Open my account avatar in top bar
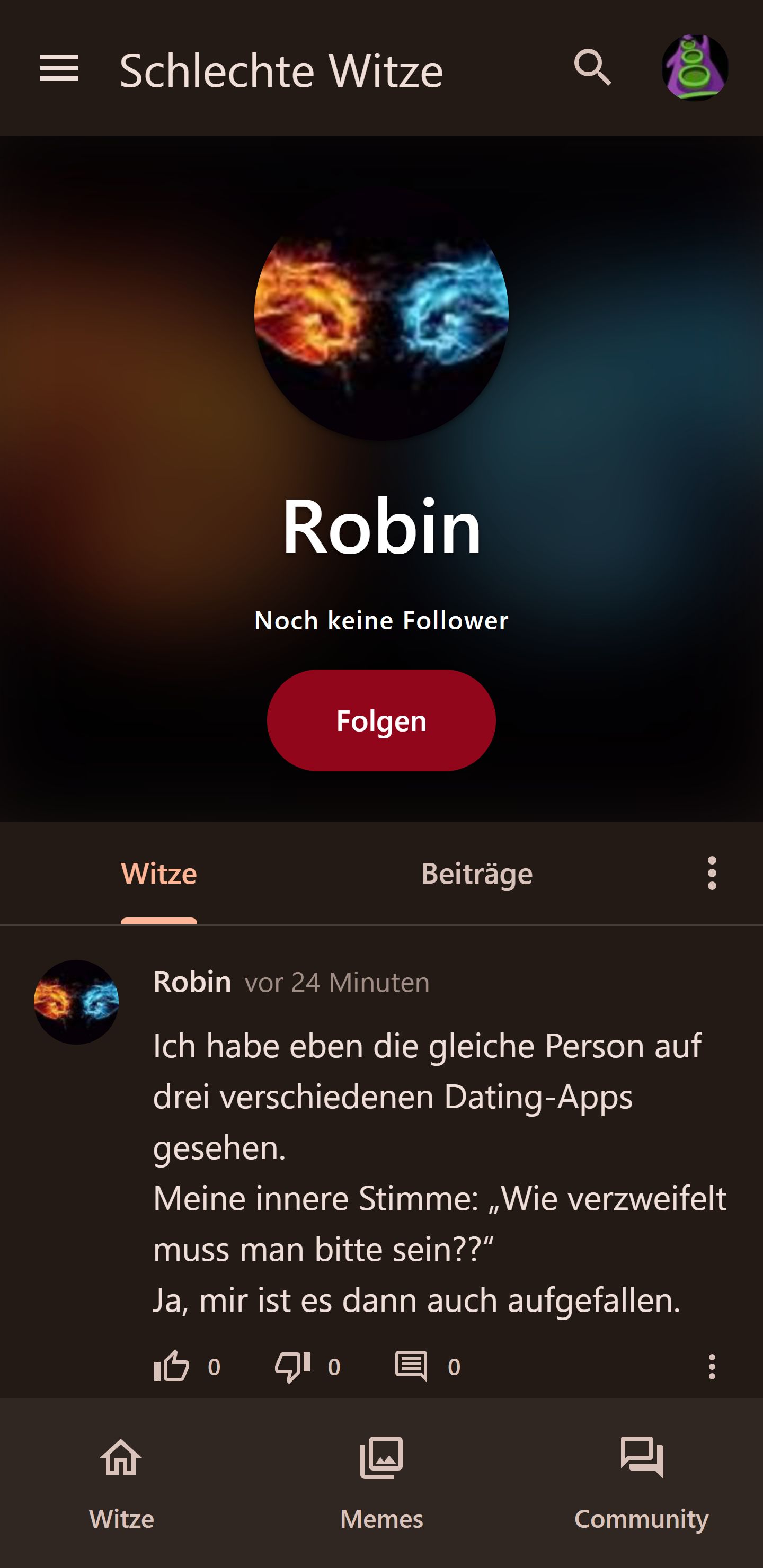763x1568 pixels. tap(695, 68)
